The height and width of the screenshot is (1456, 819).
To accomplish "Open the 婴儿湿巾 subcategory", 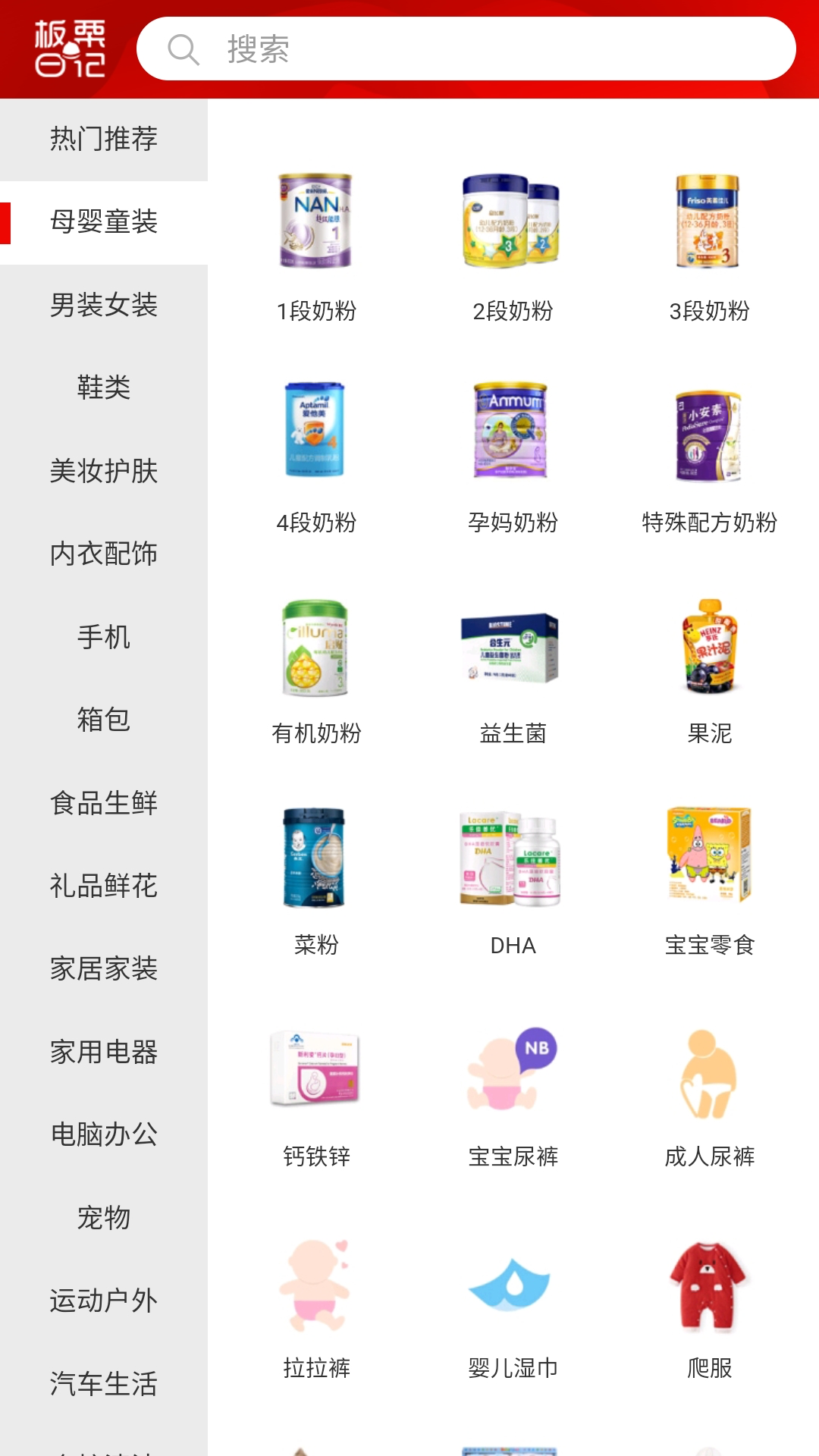I will (x=513, y=1304).
